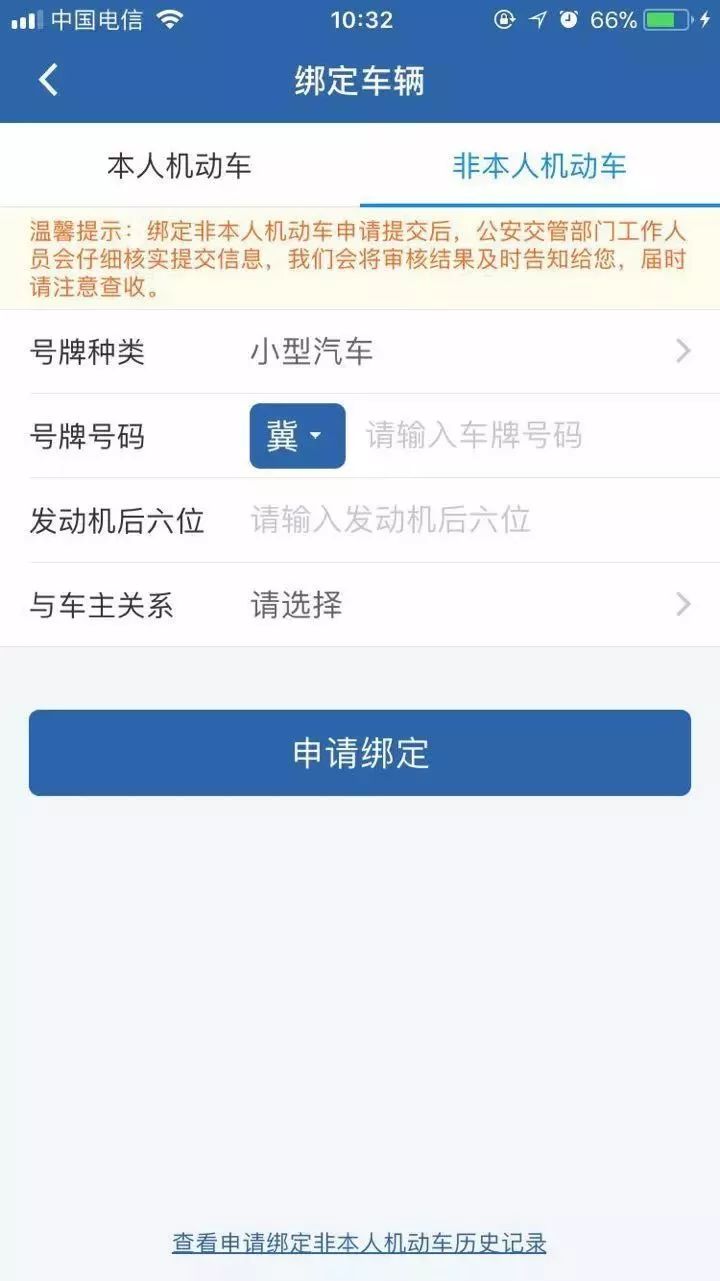Open 查看申请绑定非本人机动车历史记录 link
Viewport: 720px width, 1281px height.
[360, 1243]
